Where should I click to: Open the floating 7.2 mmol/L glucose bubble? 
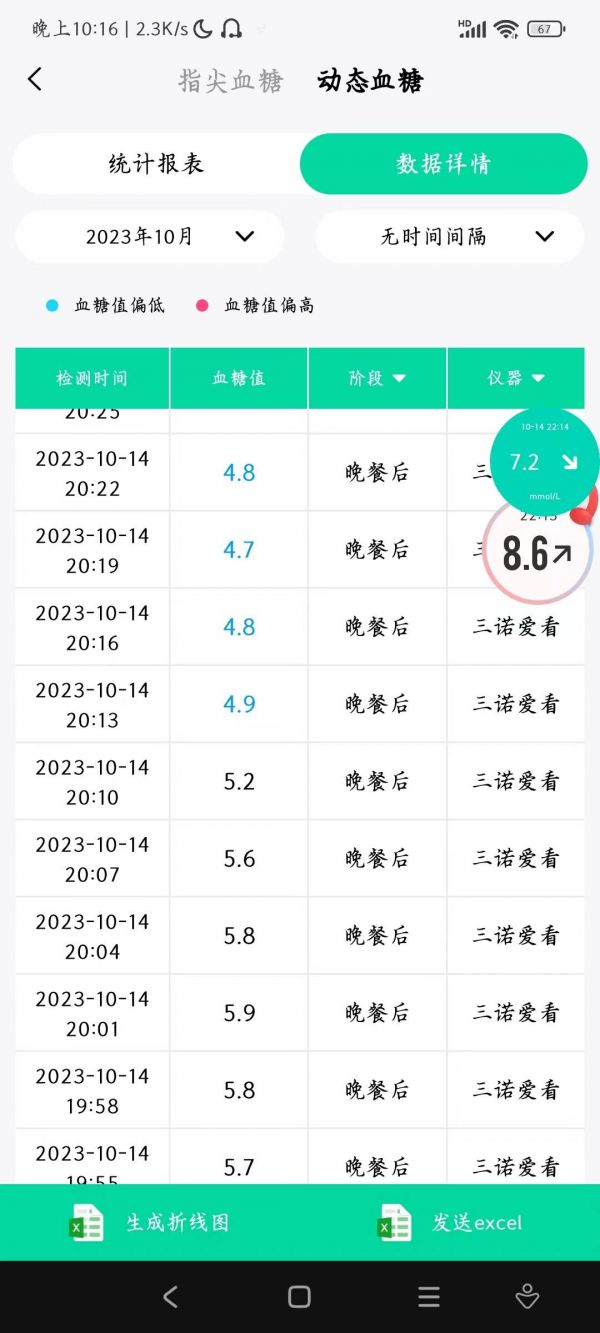(x=543, y=461)
